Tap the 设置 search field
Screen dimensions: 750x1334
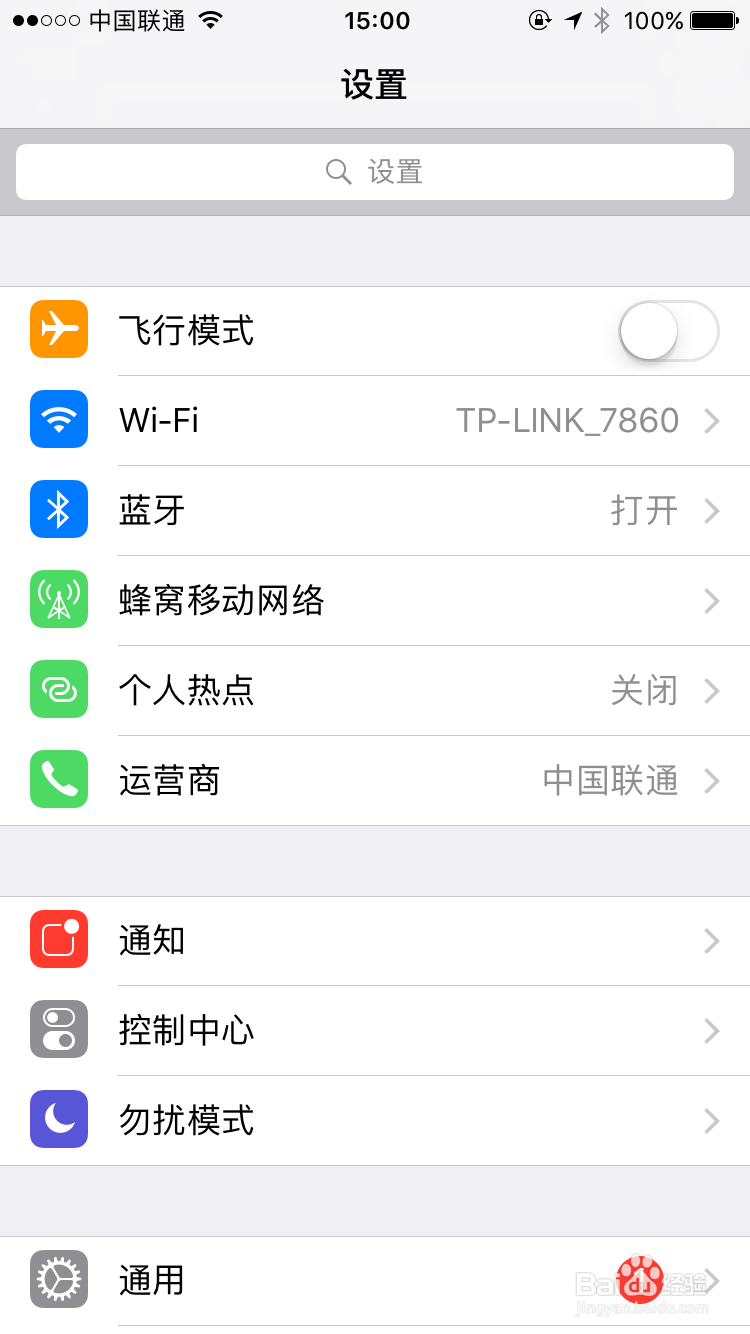tap(375, 172)
